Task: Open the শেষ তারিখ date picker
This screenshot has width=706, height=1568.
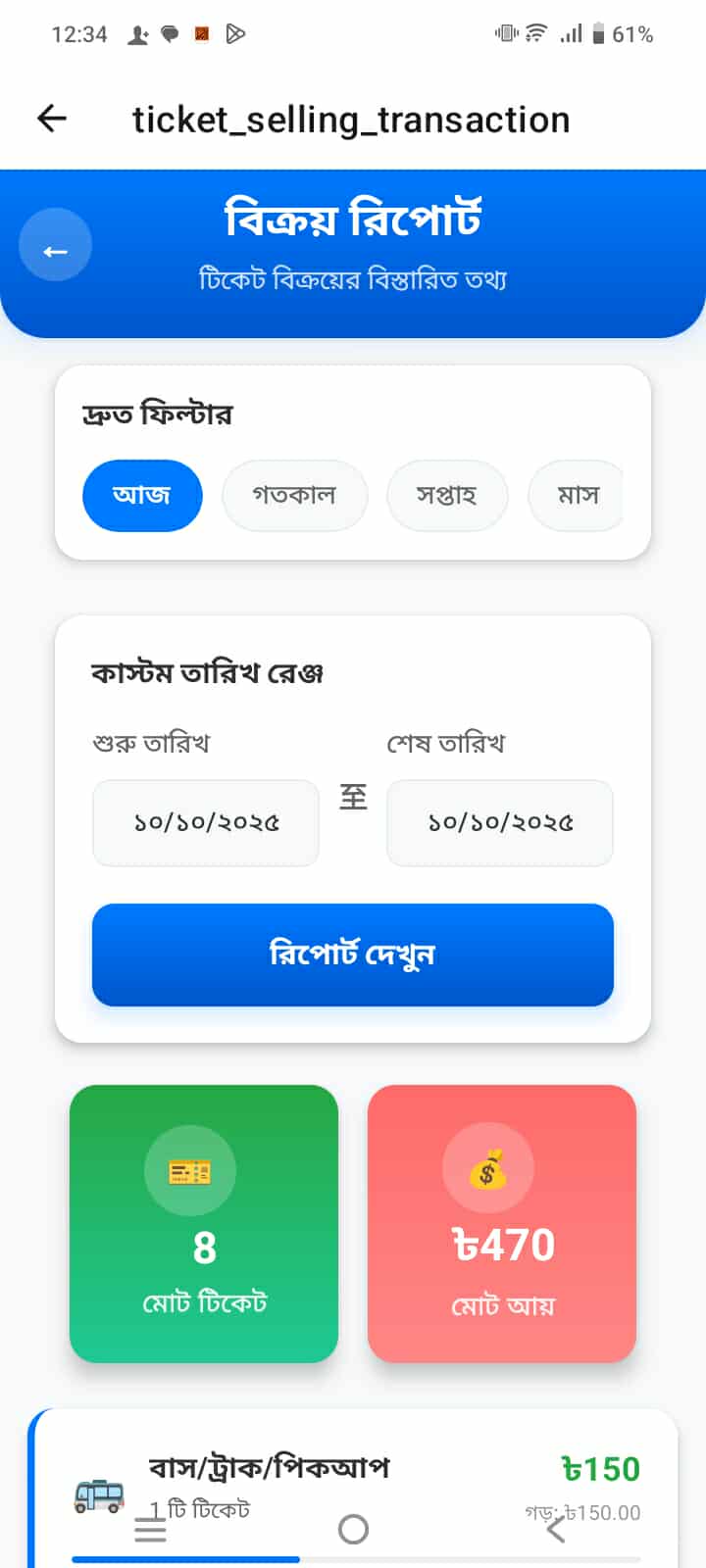Action: (x=499, y=823)
